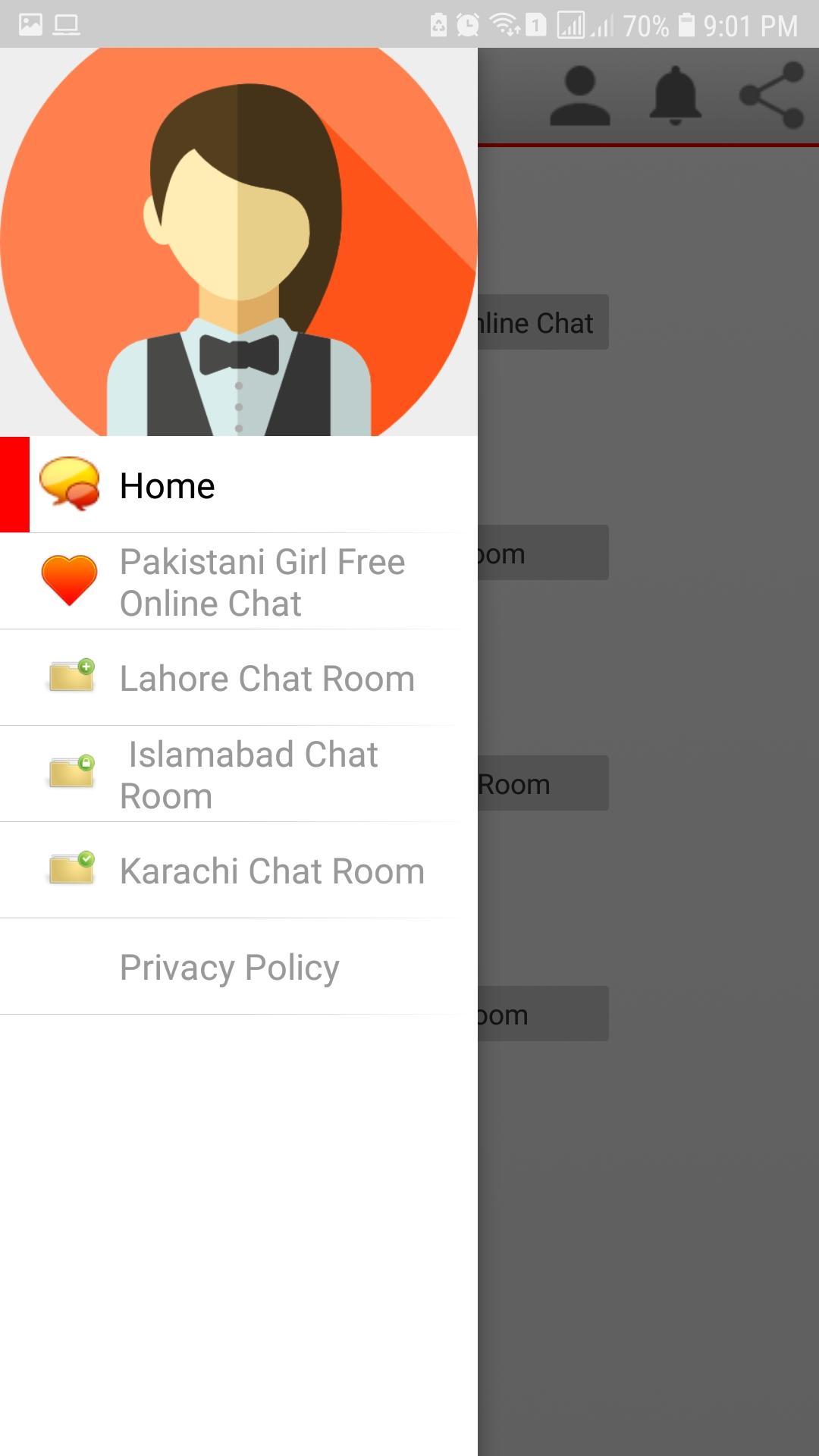Click the waitress avatar image
The height and width of the screenshot is (1456, 819).
point(240,241)
